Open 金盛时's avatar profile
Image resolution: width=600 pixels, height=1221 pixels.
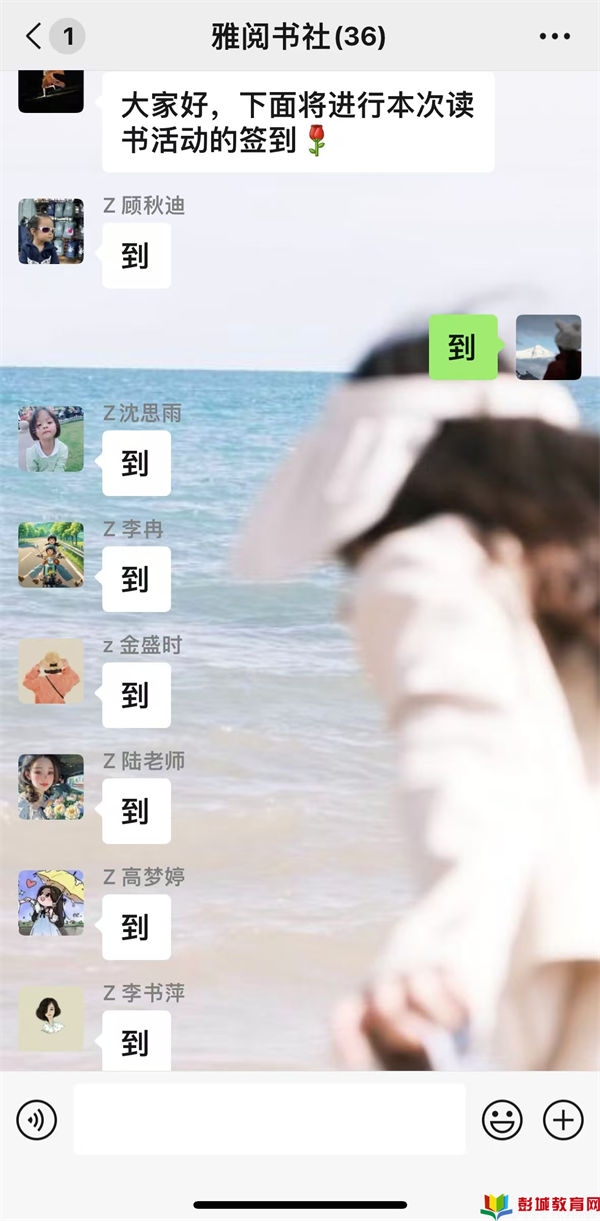click(51, 671)
